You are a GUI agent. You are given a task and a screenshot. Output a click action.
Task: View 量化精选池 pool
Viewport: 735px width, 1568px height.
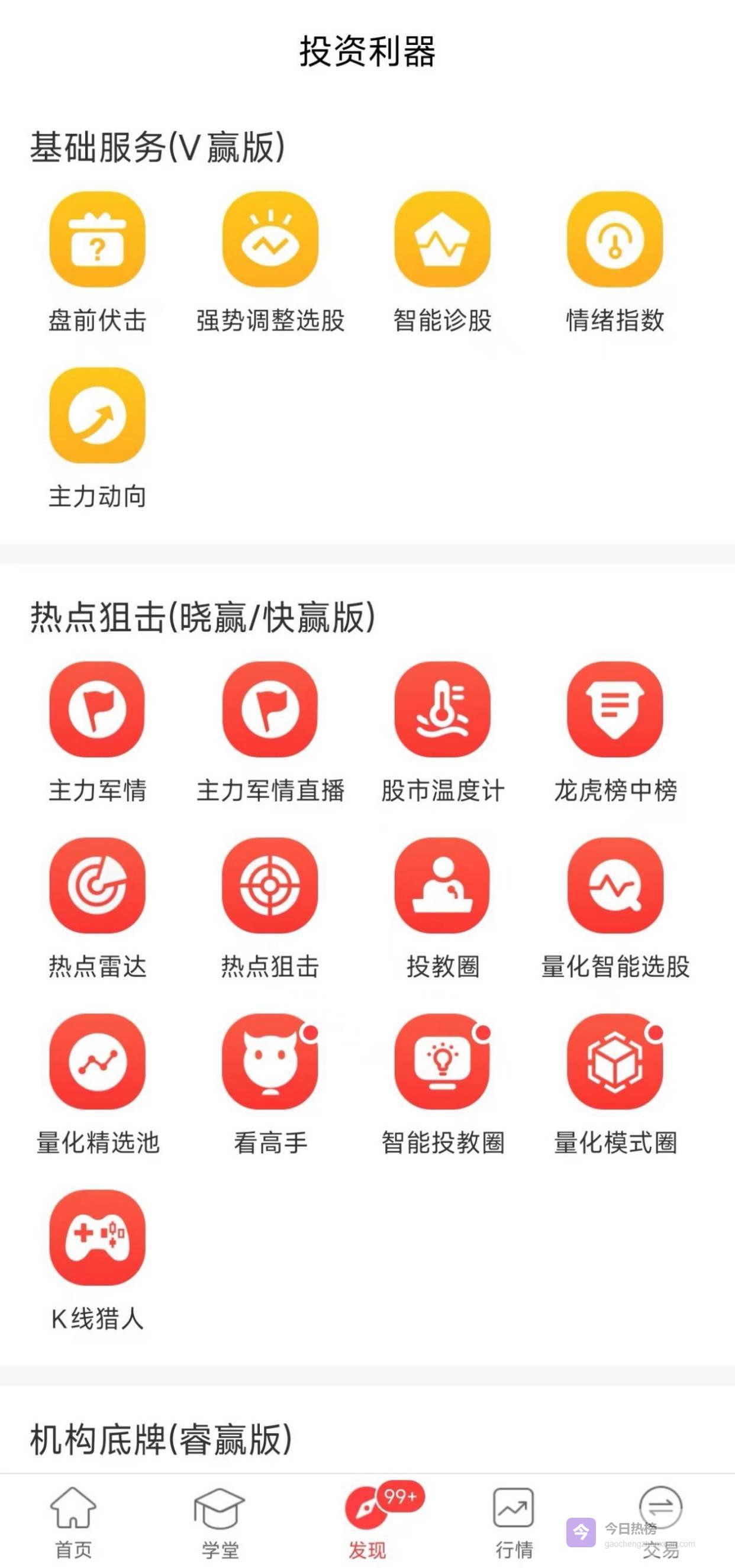tap(98, 1062)
